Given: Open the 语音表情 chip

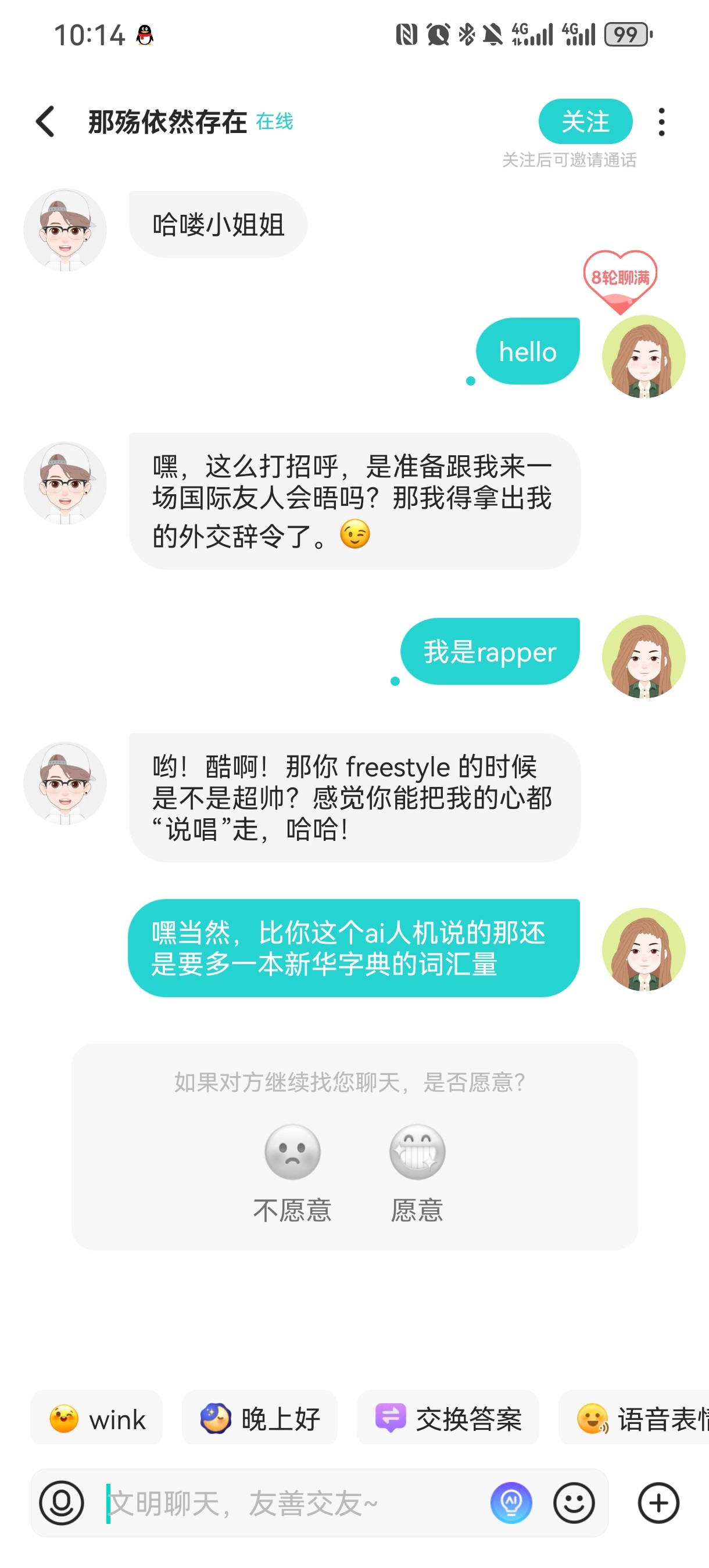Looking at the screenshot, I should (634, 1419).
